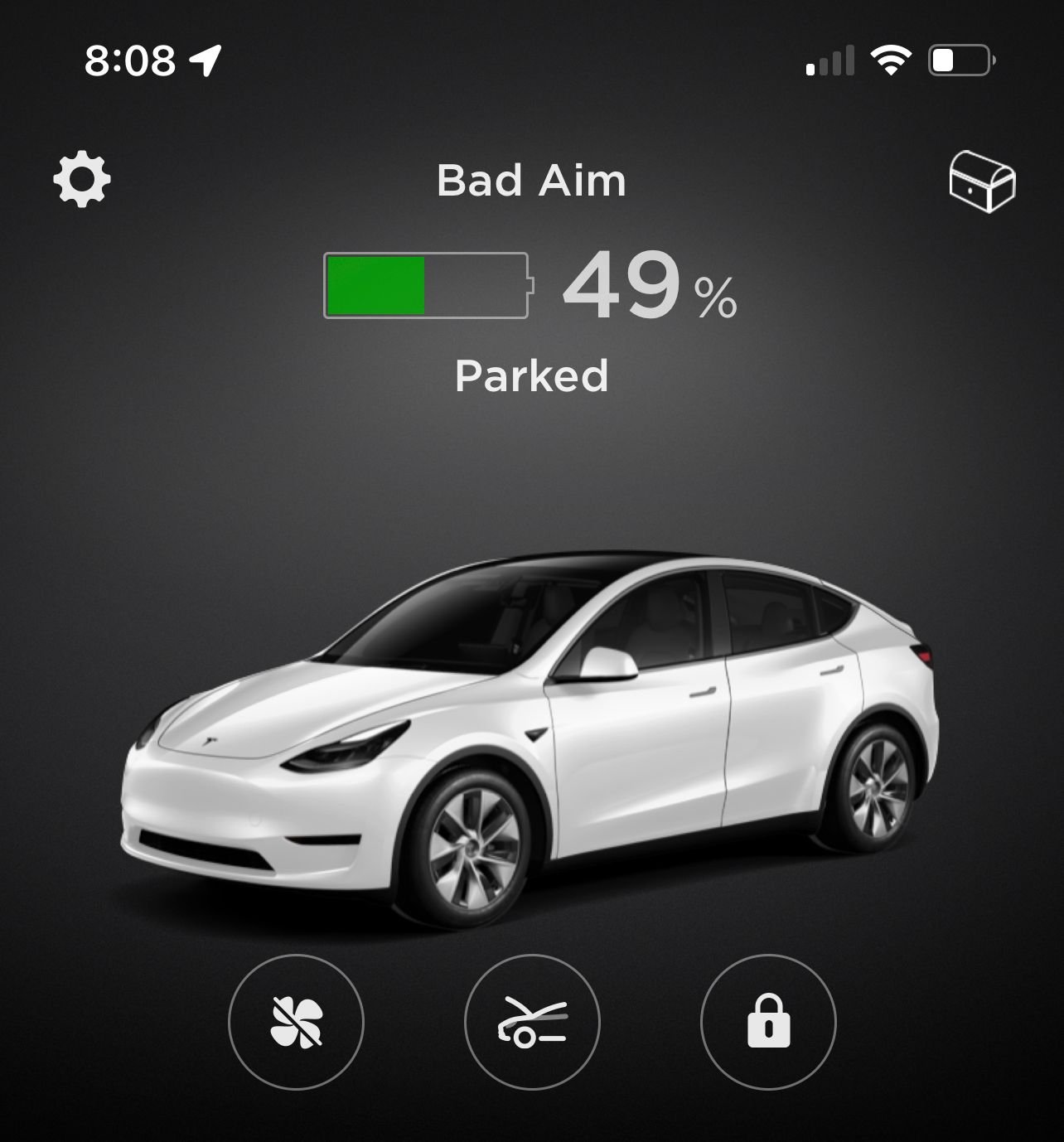The width and height of the screenshot is (1064, 1142).
Task: Tap the lock button to unlock car
Action: point(768,1022)
